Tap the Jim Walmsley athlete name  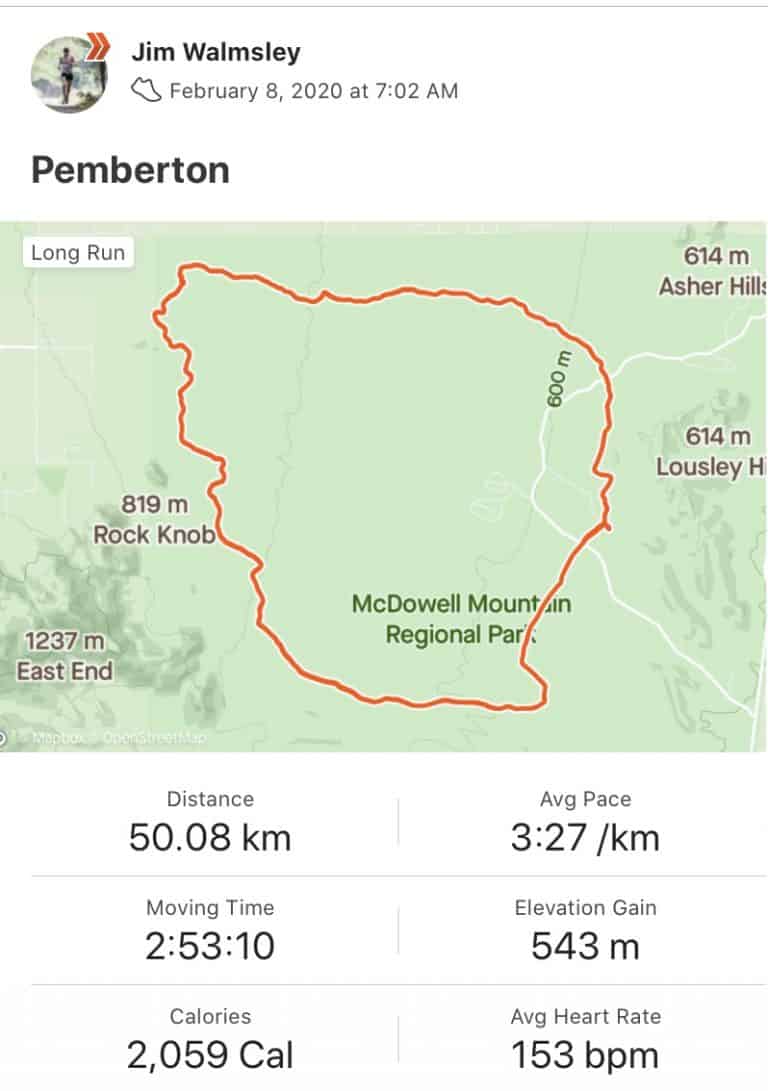pyautogui.click(x=215, y=51)
